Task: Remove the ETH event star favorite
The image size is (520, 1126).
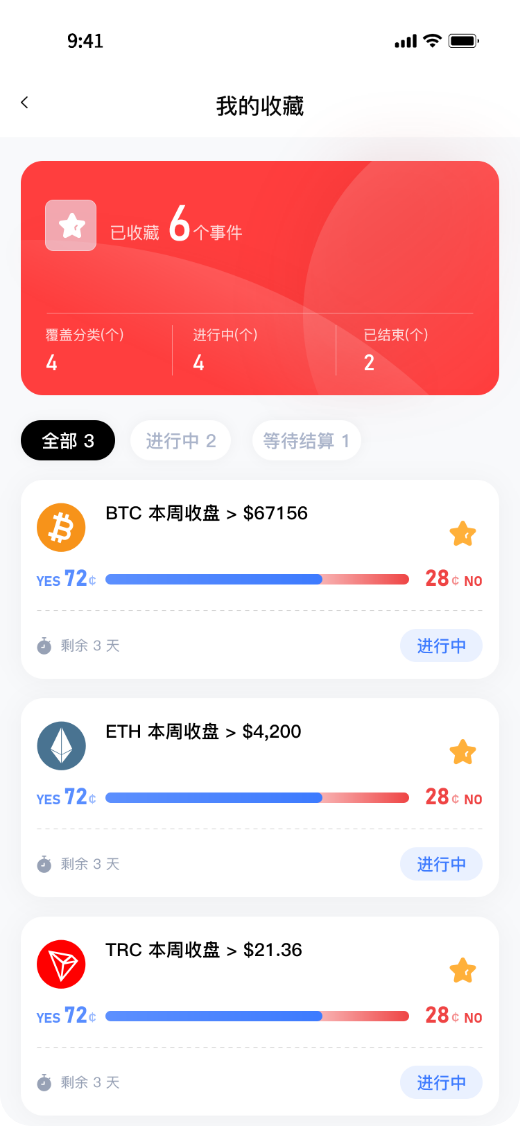Action: (463, 753)
